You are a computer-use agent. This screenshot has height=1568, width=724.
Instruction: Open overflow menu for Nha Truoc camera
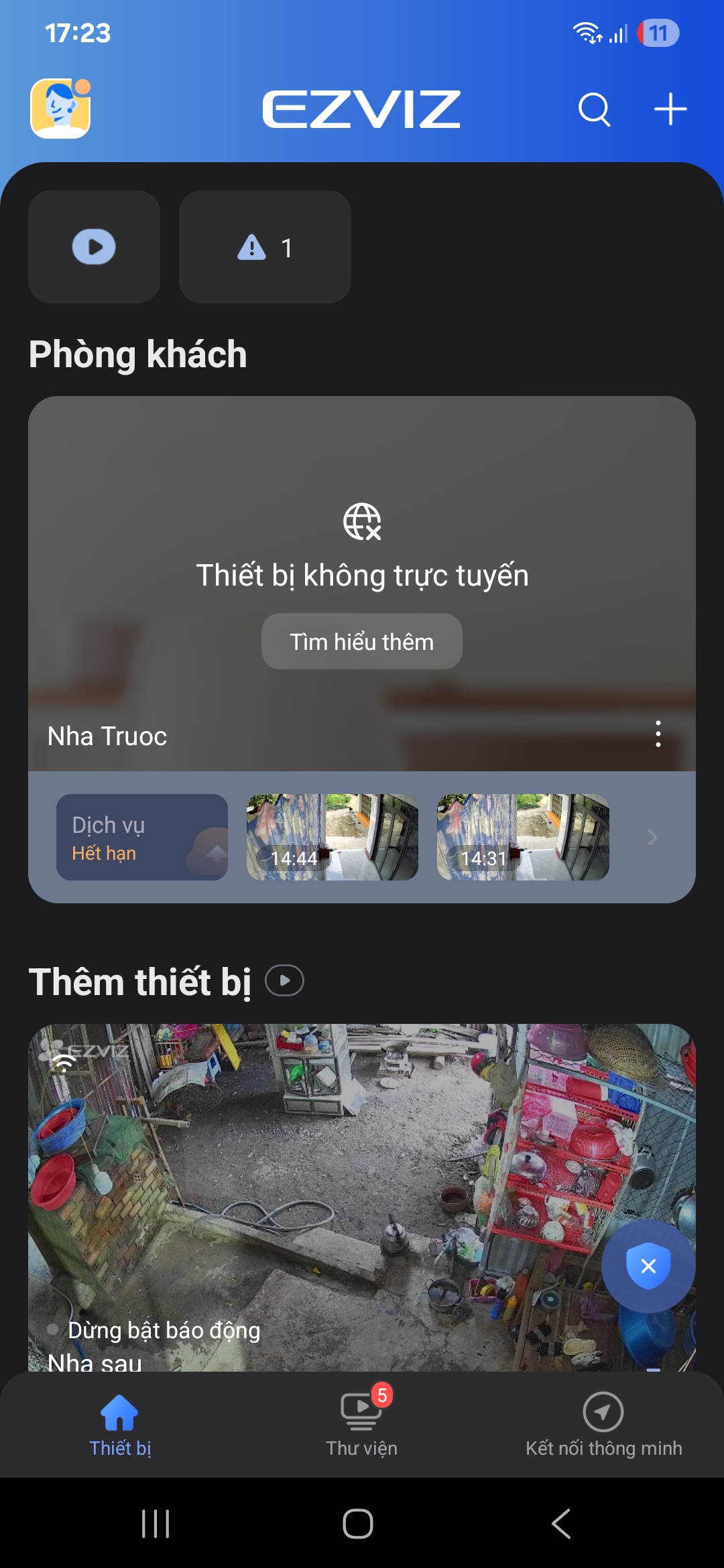pyautogui.click(x=658, y=734)
